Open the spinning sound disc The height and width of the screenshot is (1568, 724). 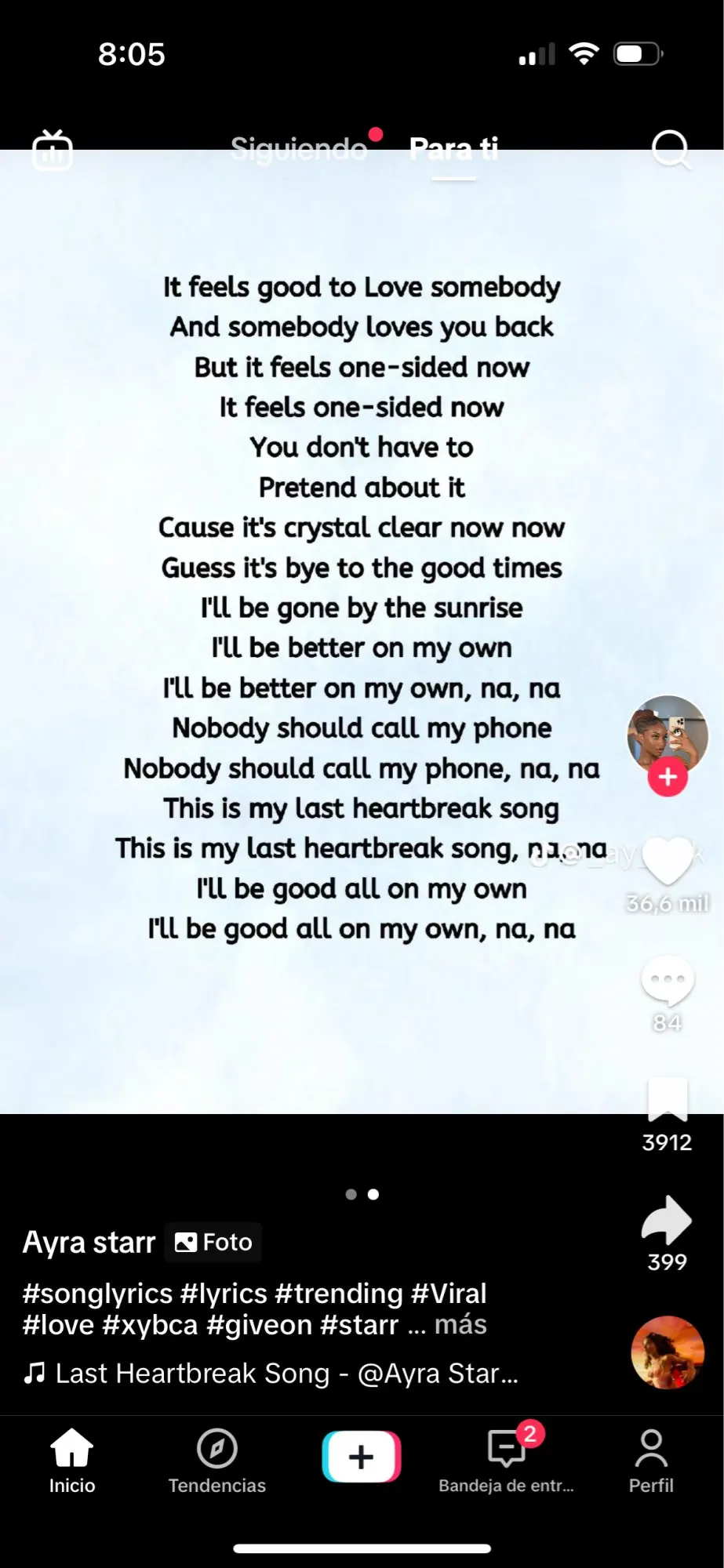668,1352
